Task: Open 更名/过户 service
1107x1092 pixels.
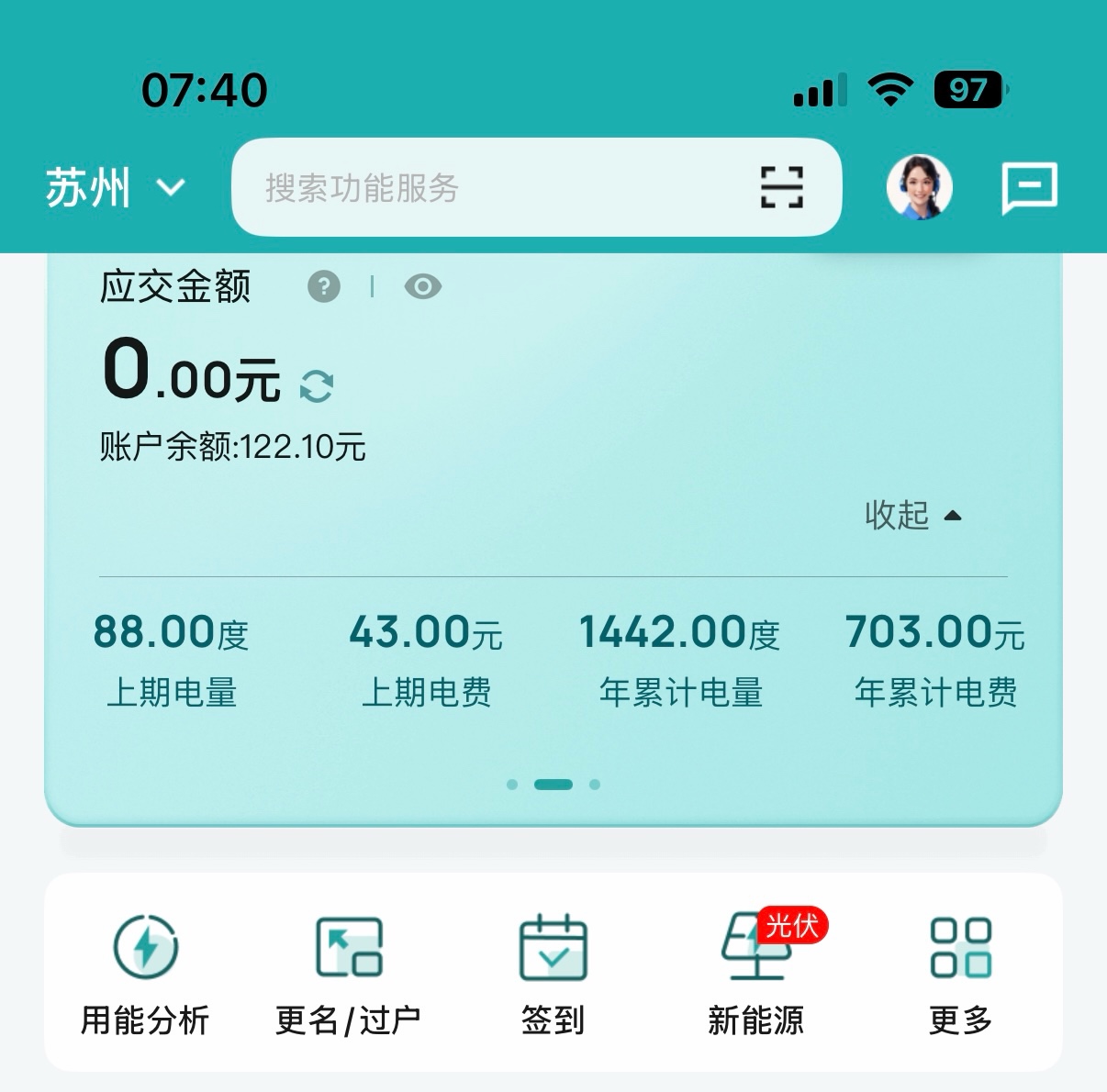Action: [x=349, y=975]
